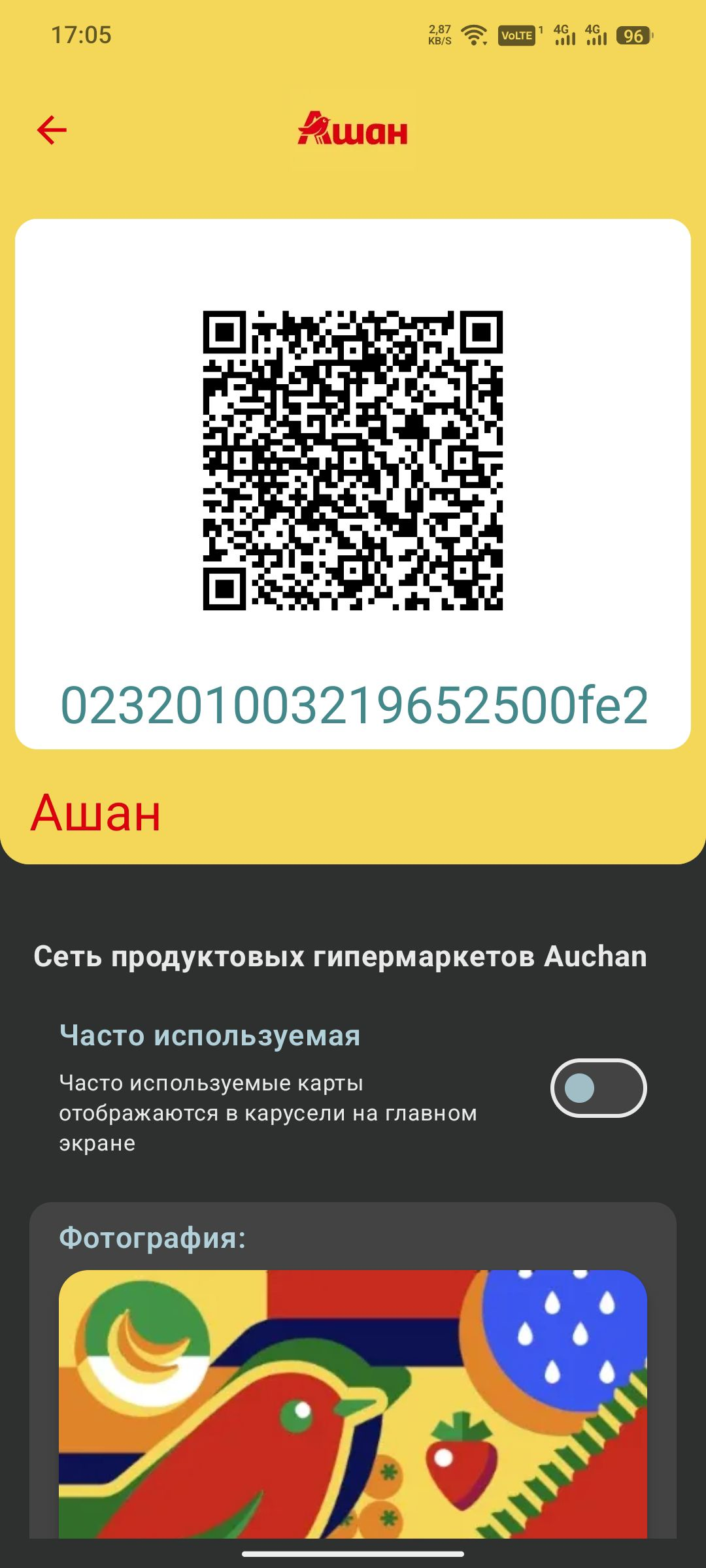Go back using the red arrow

coord(52,129)
